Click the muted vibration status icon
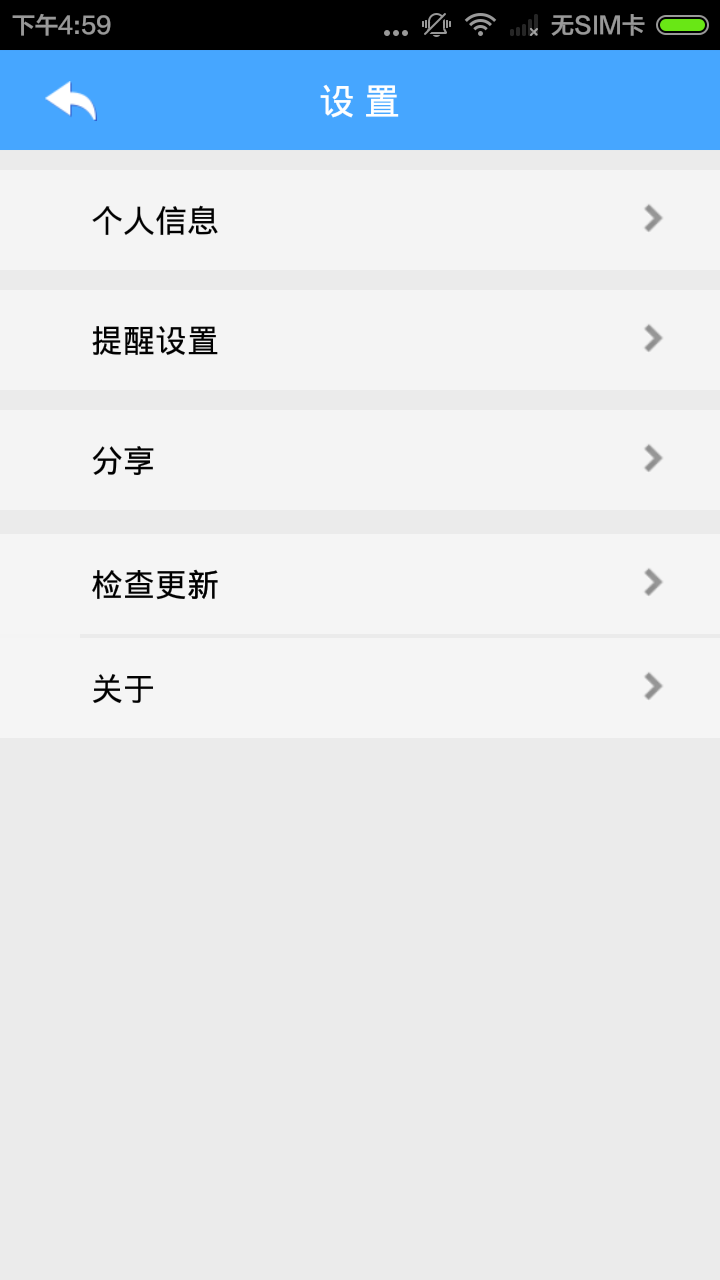Screen dimensions: 720x1280 (435, 25)
